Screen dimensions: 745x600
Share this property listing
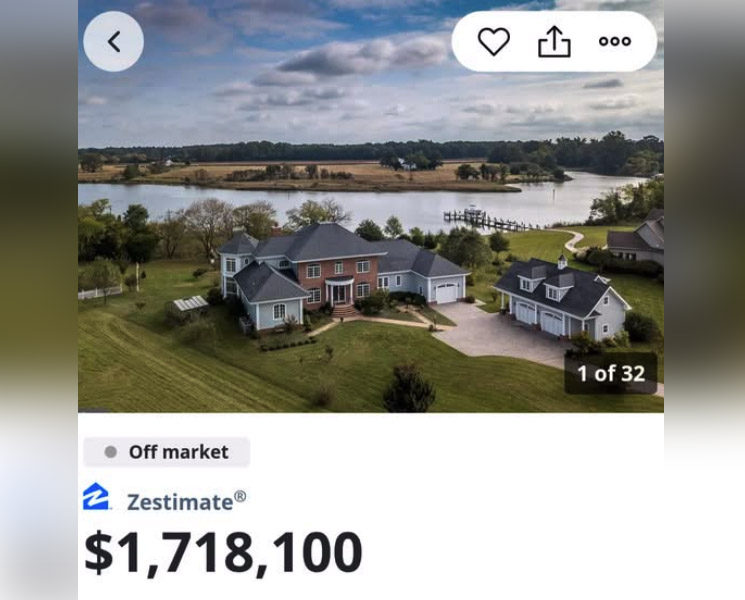(554, 41)
